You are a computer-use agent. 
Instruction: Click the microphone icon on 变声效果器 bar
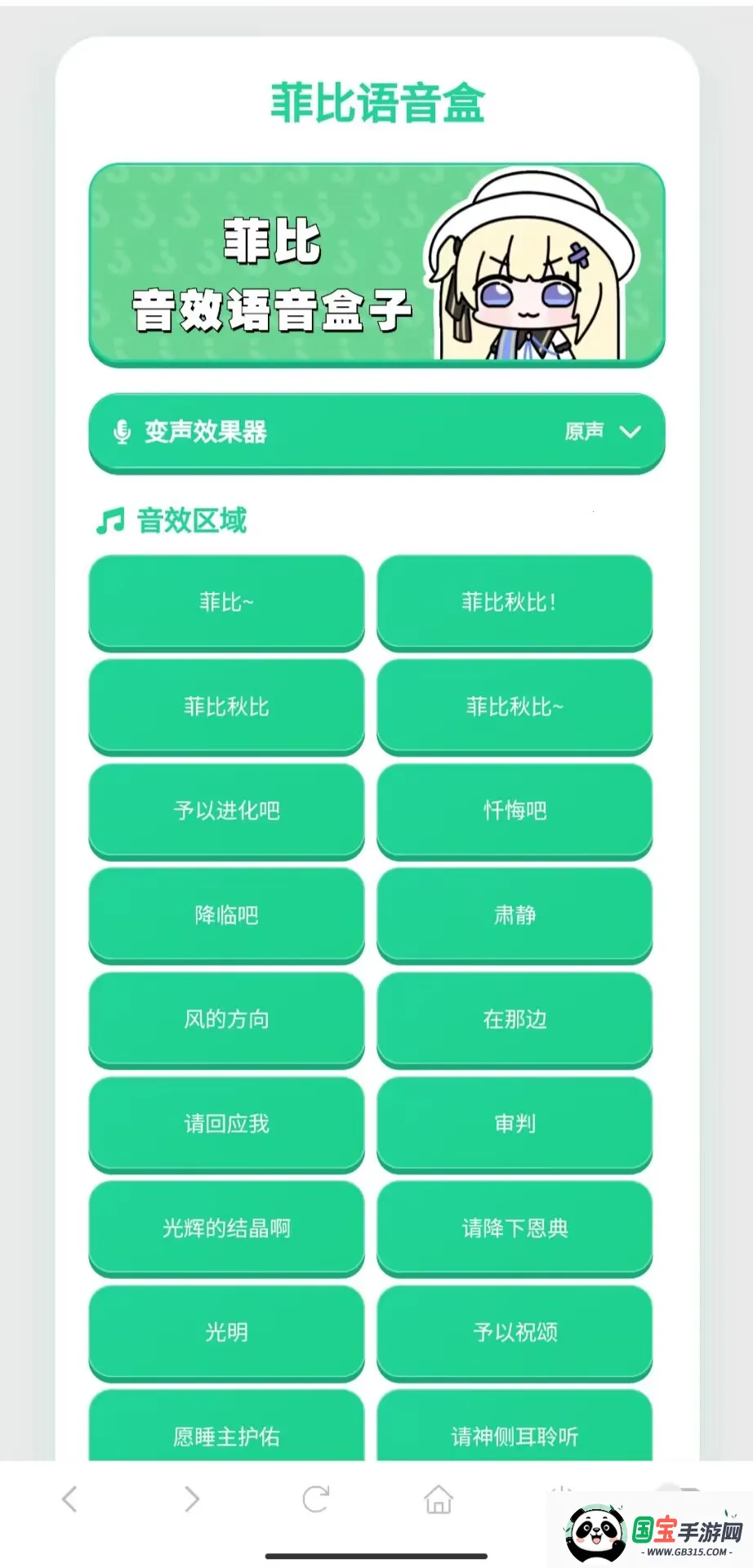(x=121, y=432)
